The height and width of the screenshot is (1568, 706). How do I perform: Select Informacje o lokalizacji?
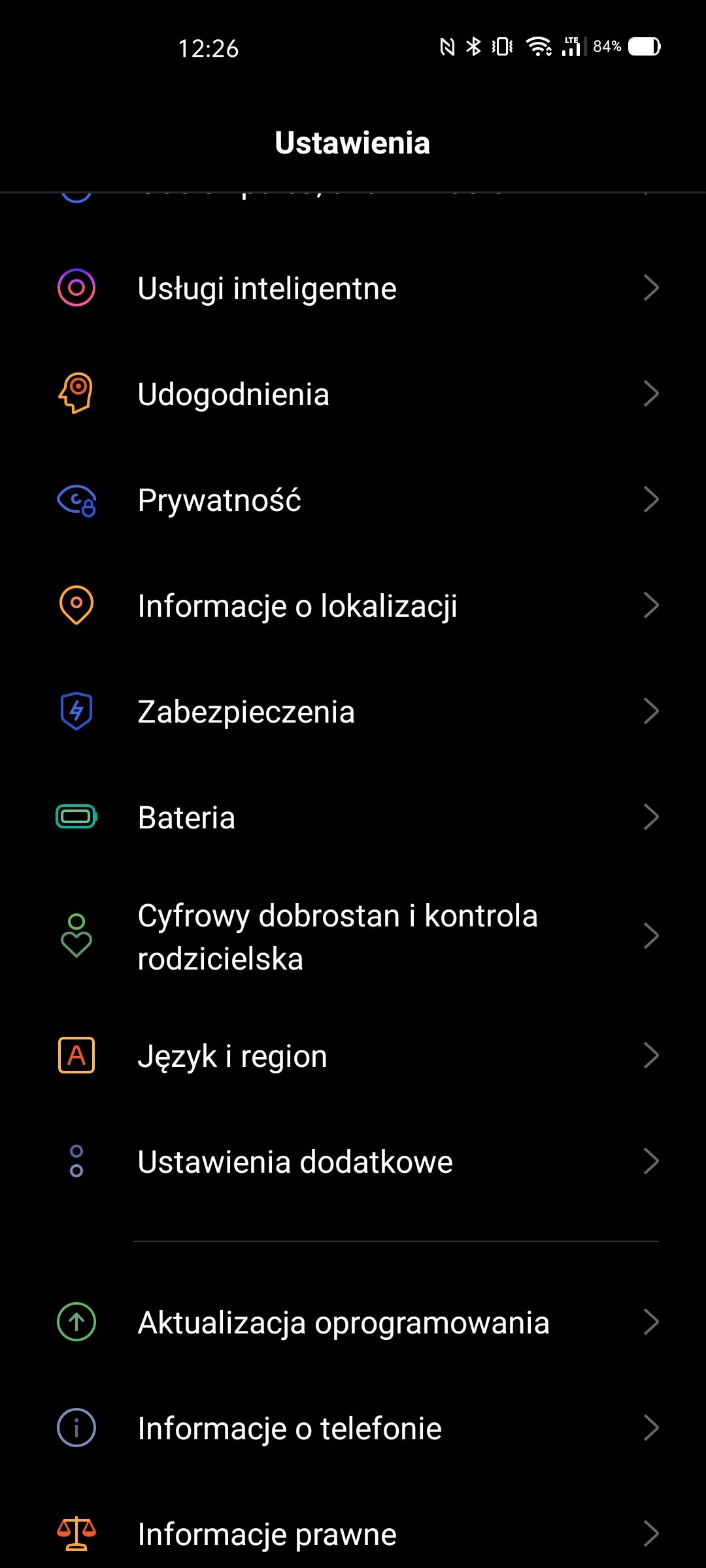[x=353, y=606]
